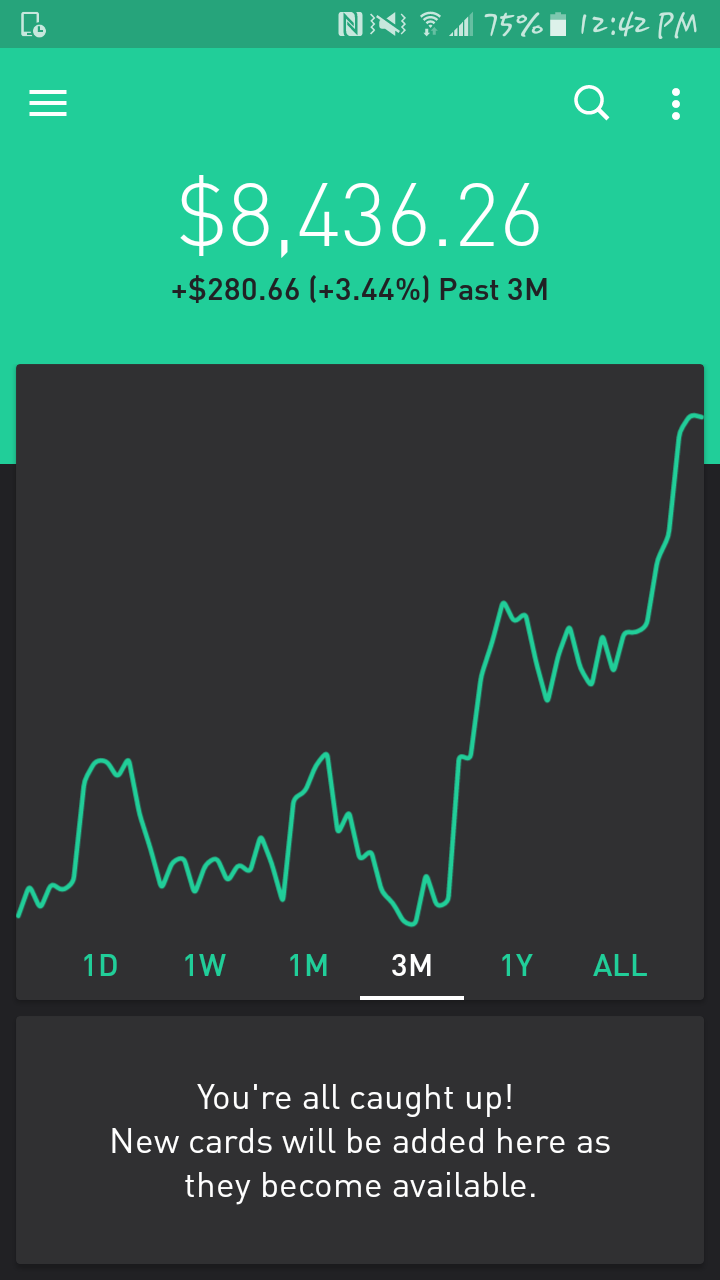Switch to the 1Y range
This screenshot has width=720, height=1280.
pos(516,965)
